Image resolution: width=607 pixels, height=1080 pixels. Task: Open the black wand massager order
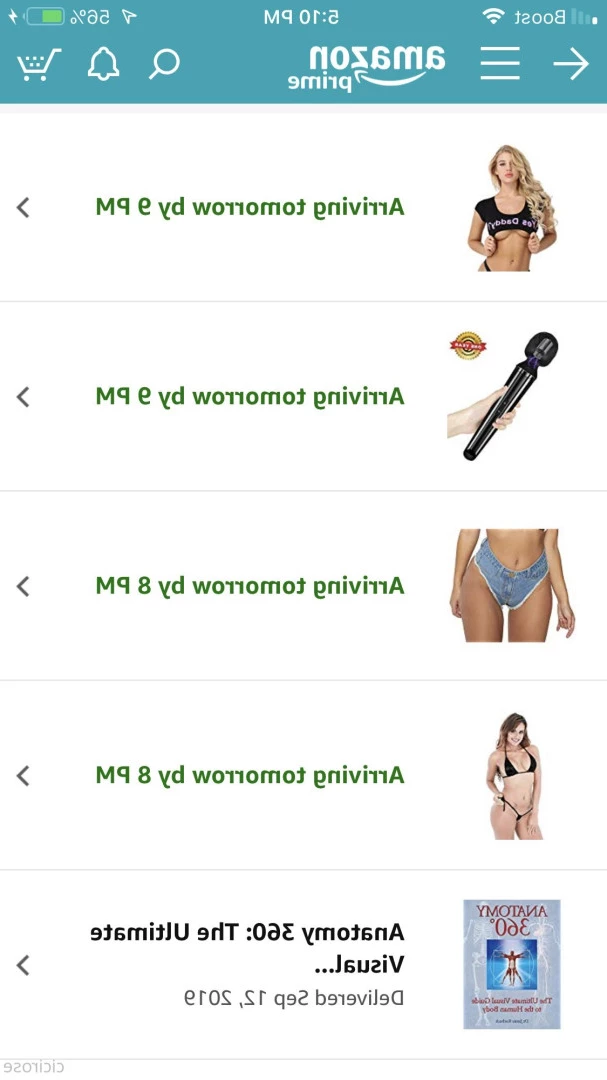click(x=303, y=397)
